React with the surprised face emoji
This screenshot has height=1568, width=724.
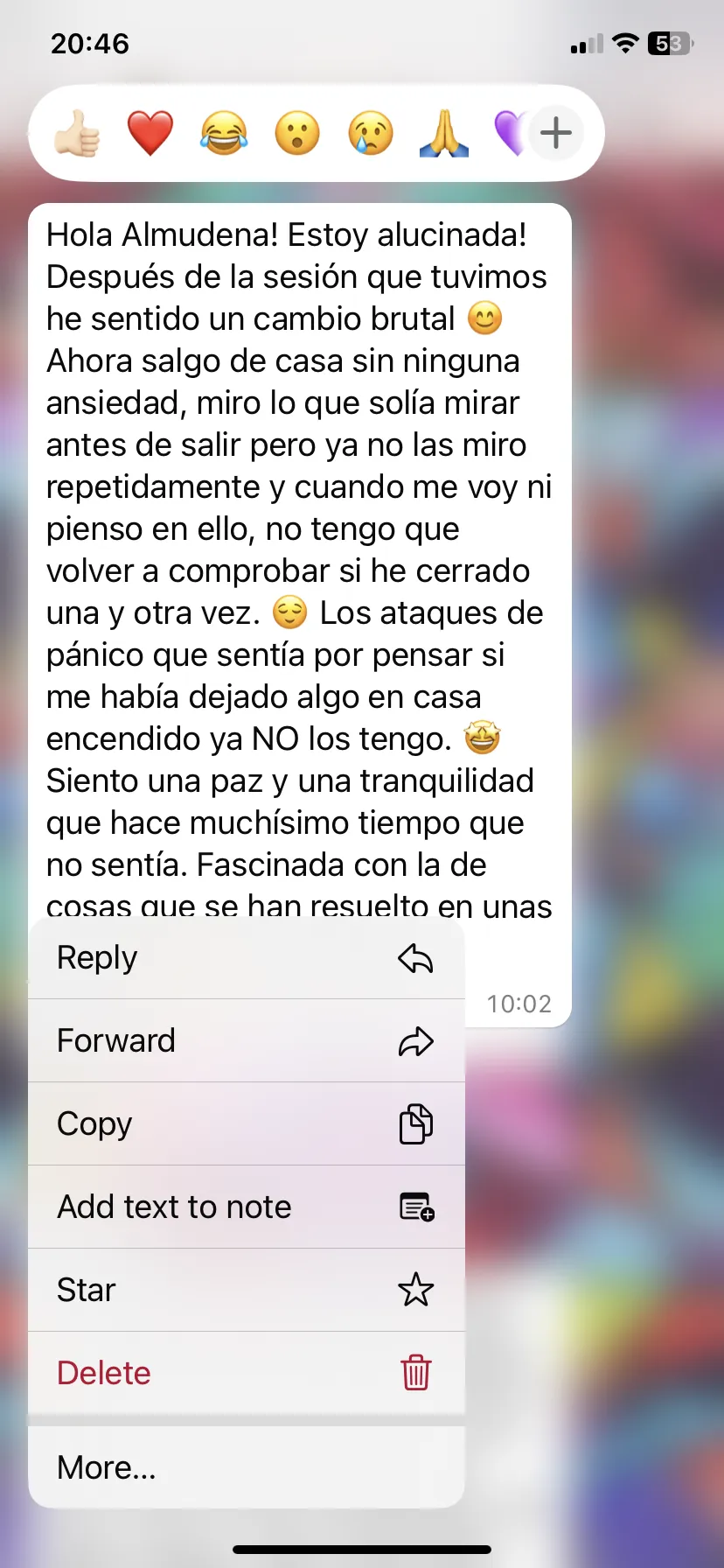(297, 133)
